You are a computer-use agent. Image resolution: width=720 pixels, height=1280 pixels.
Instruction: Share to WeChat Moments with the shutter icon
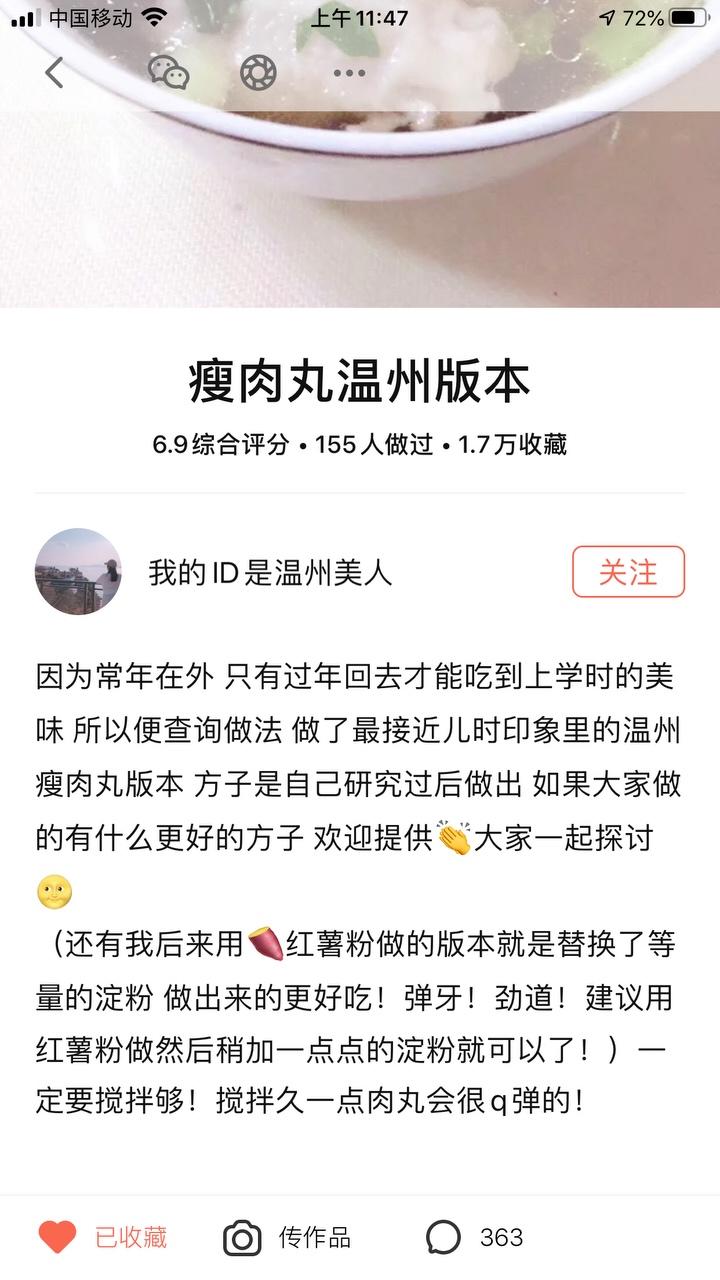tap(259, 72)
